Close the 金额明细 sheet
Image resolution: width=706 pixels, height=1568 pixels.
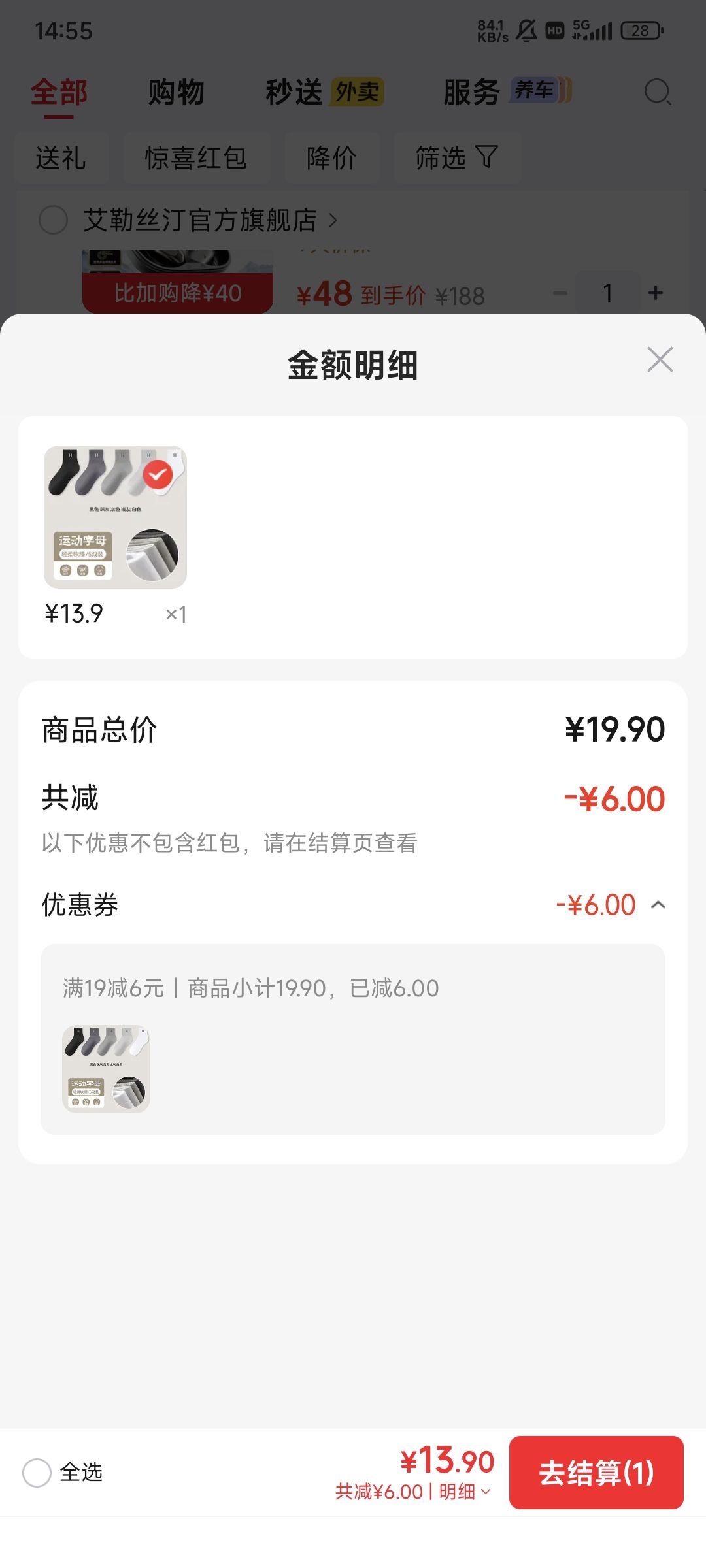[x=660, y=359]
